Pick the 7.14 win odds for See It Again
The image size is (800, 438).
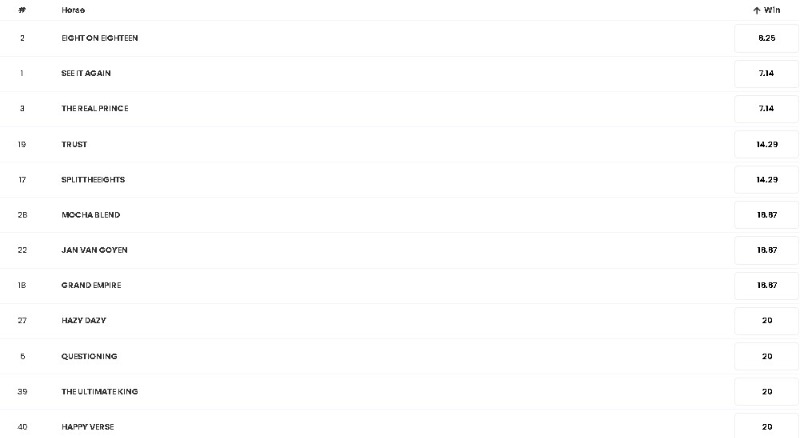coord(766,73)
